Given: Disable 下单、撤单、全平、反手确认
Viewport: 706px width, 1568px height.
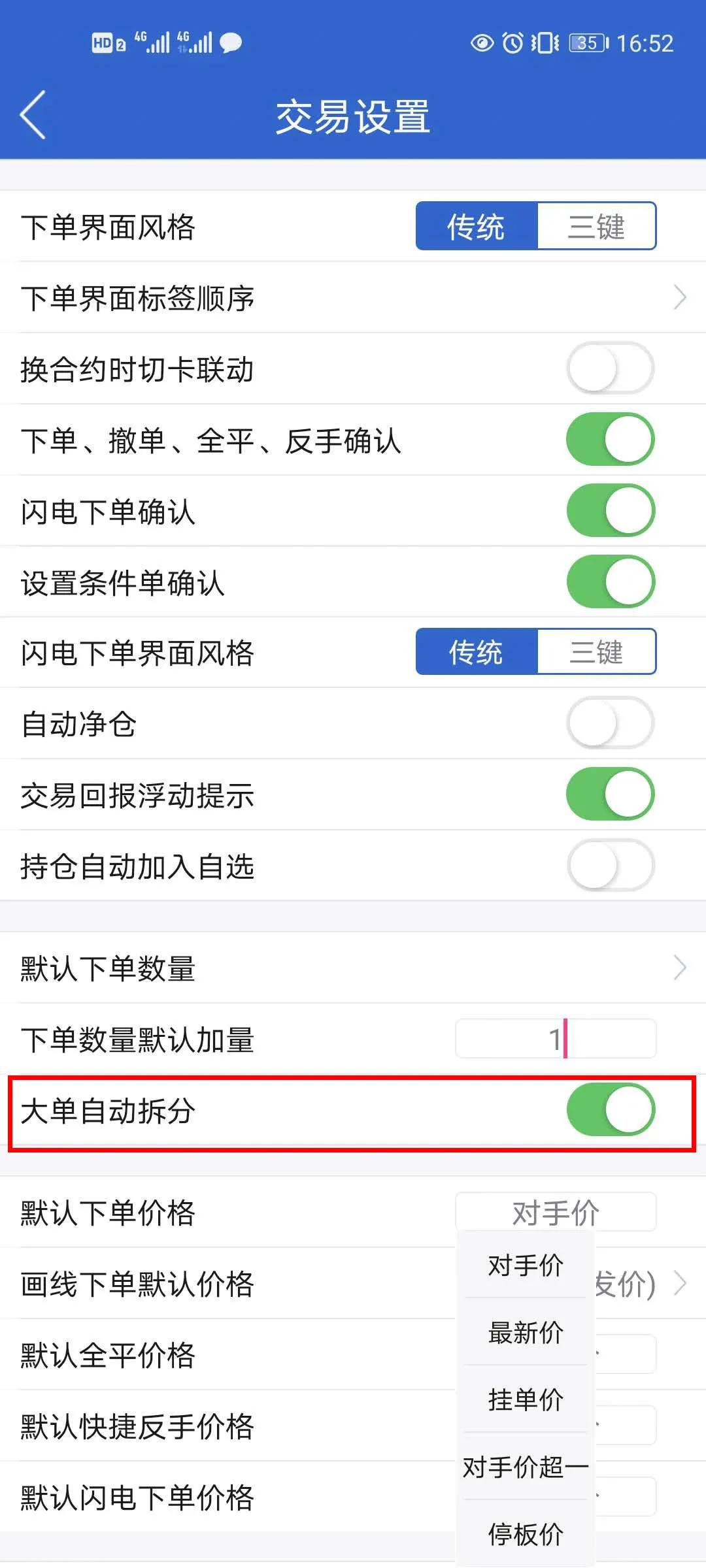Looking at the screenshot, I should tap(609, 439).
